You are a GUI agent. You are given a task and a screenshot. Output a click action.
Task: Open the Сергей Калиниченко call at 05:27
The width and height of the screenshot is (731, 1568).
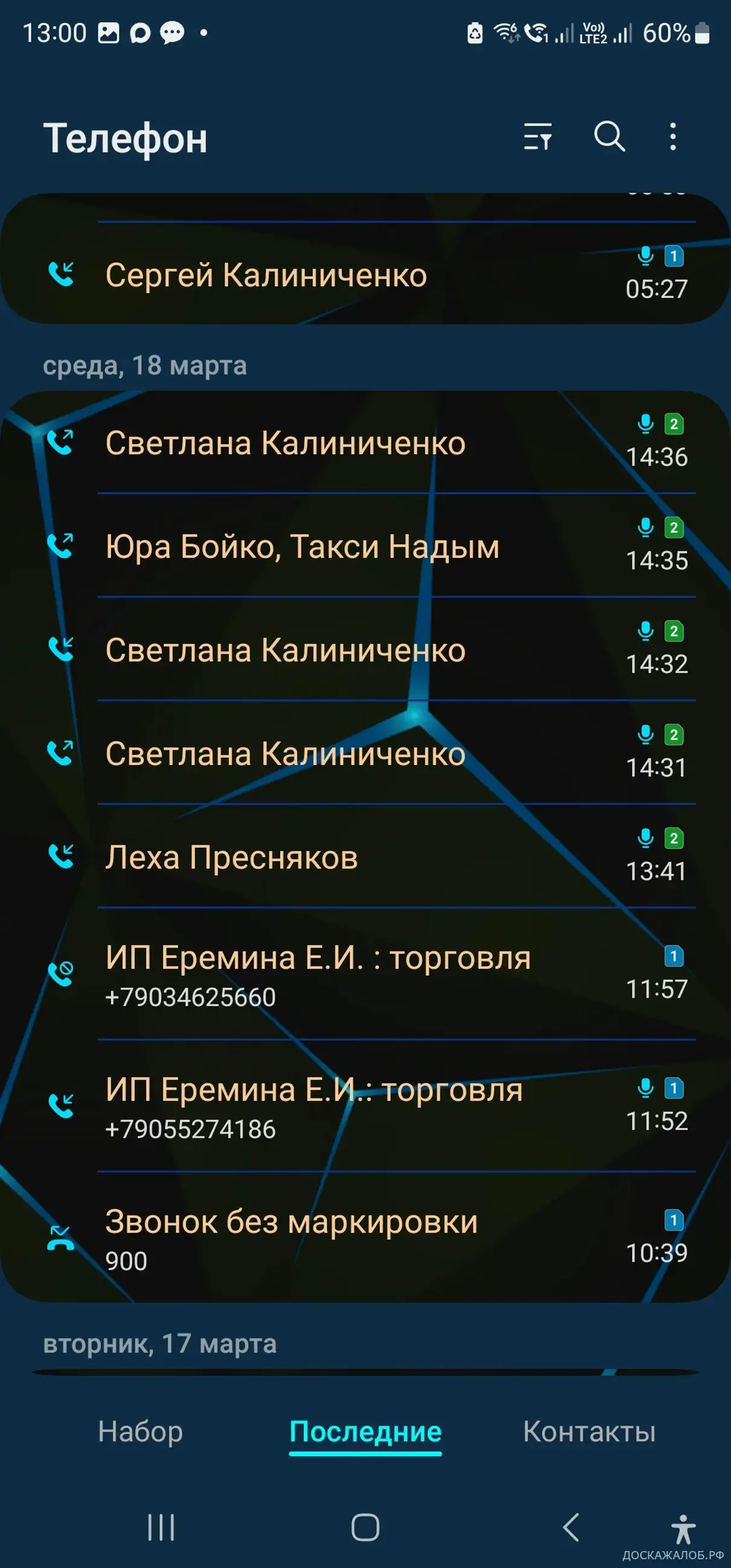click(x=365, y=275)
